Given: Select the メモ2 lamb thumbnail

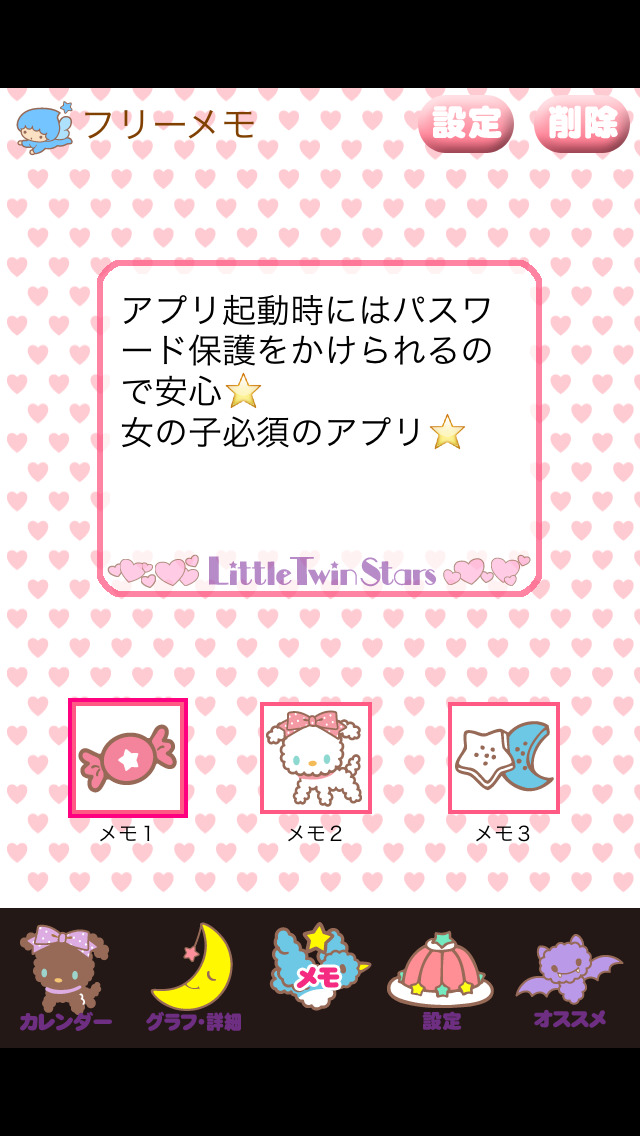Looking at the screenshot, I should click(x=316, y=758).
